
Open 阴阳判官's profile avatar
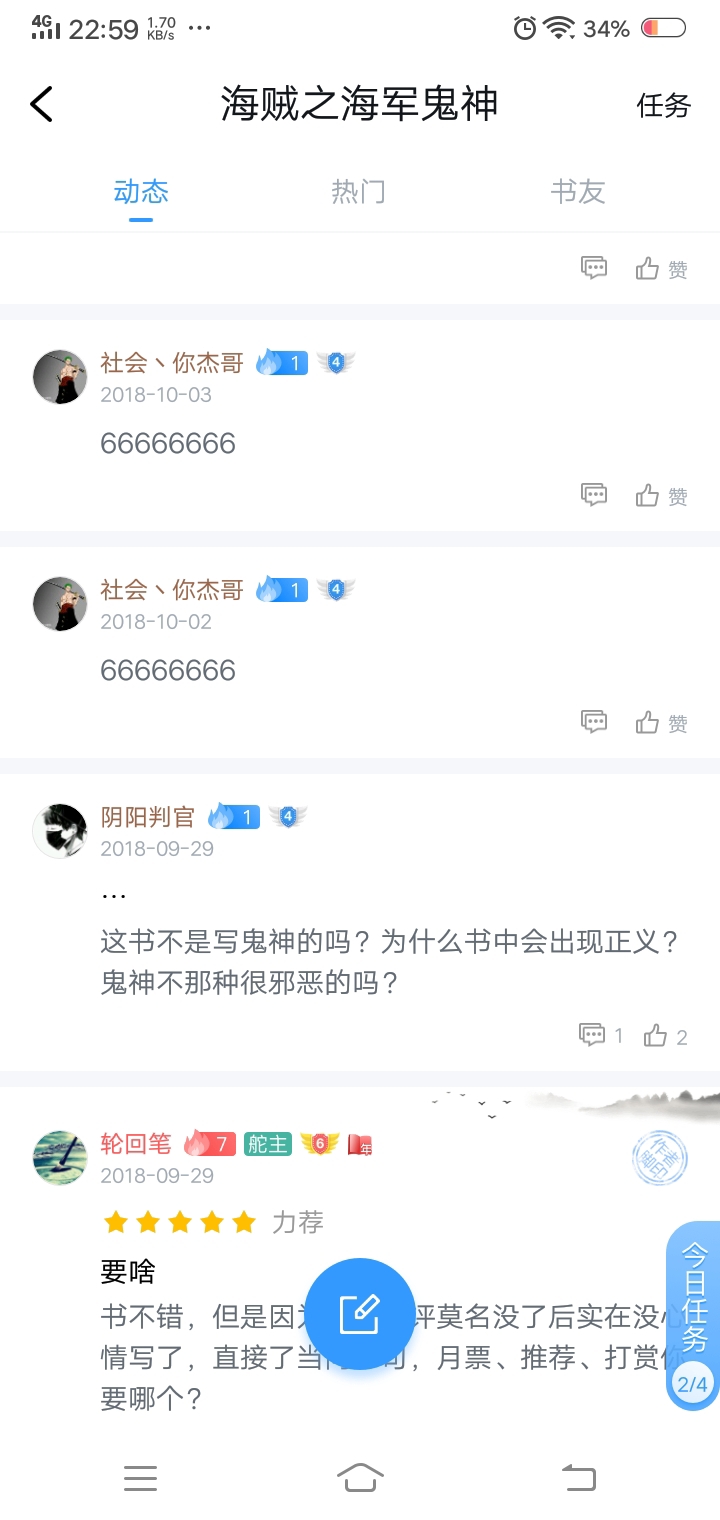click(x=60, y=831)
